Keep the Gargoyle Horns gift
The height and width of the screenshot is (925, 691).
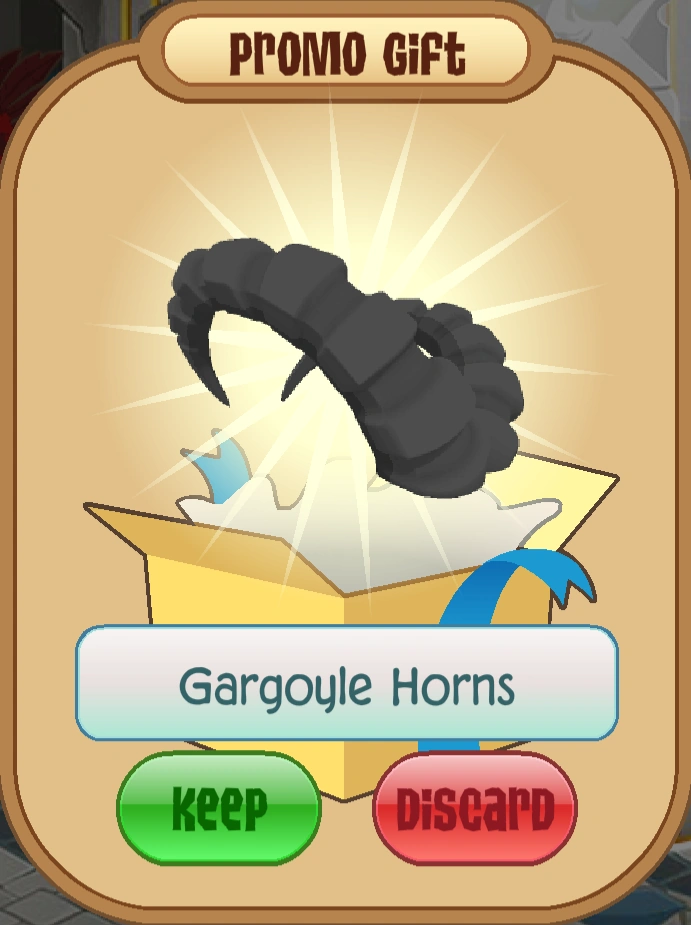pos(219,808)
